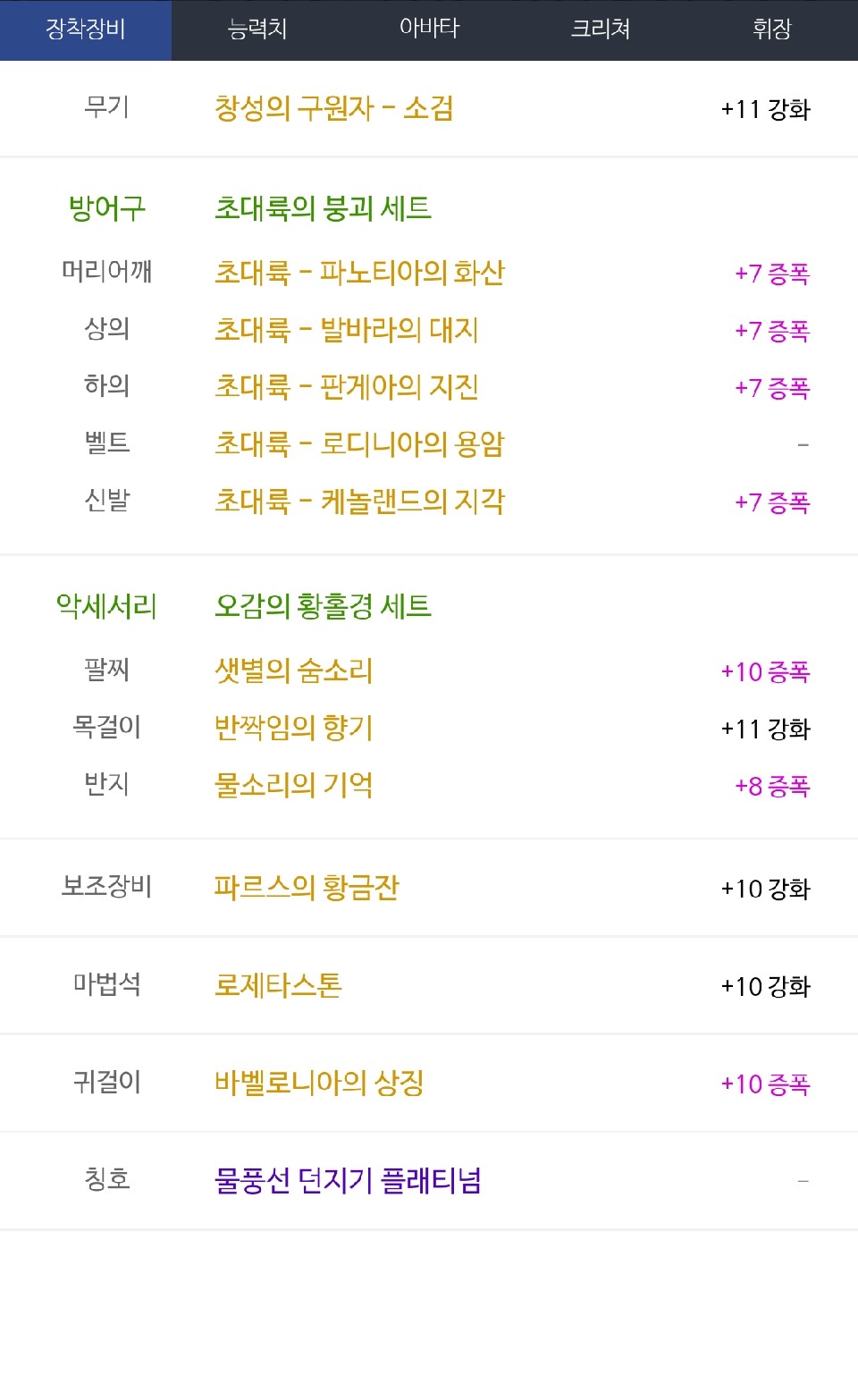Switch to the 능력치 tab
The height and width of the screenshot is (1400, 858).
click(257, 30)
